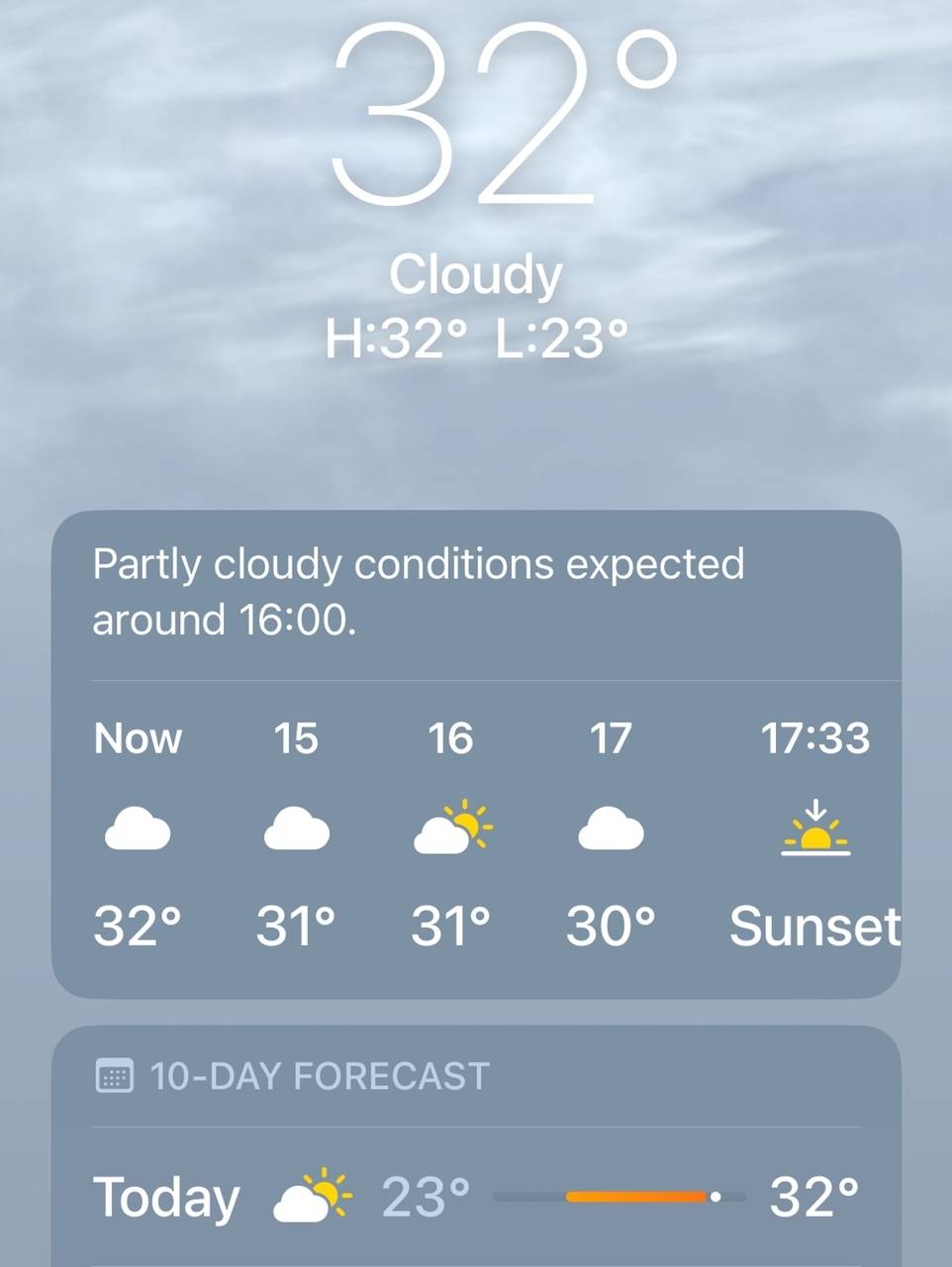Tap the Cloudy condition label
The height and width of the screenshot is (1267, 952).
click(476, 275)
